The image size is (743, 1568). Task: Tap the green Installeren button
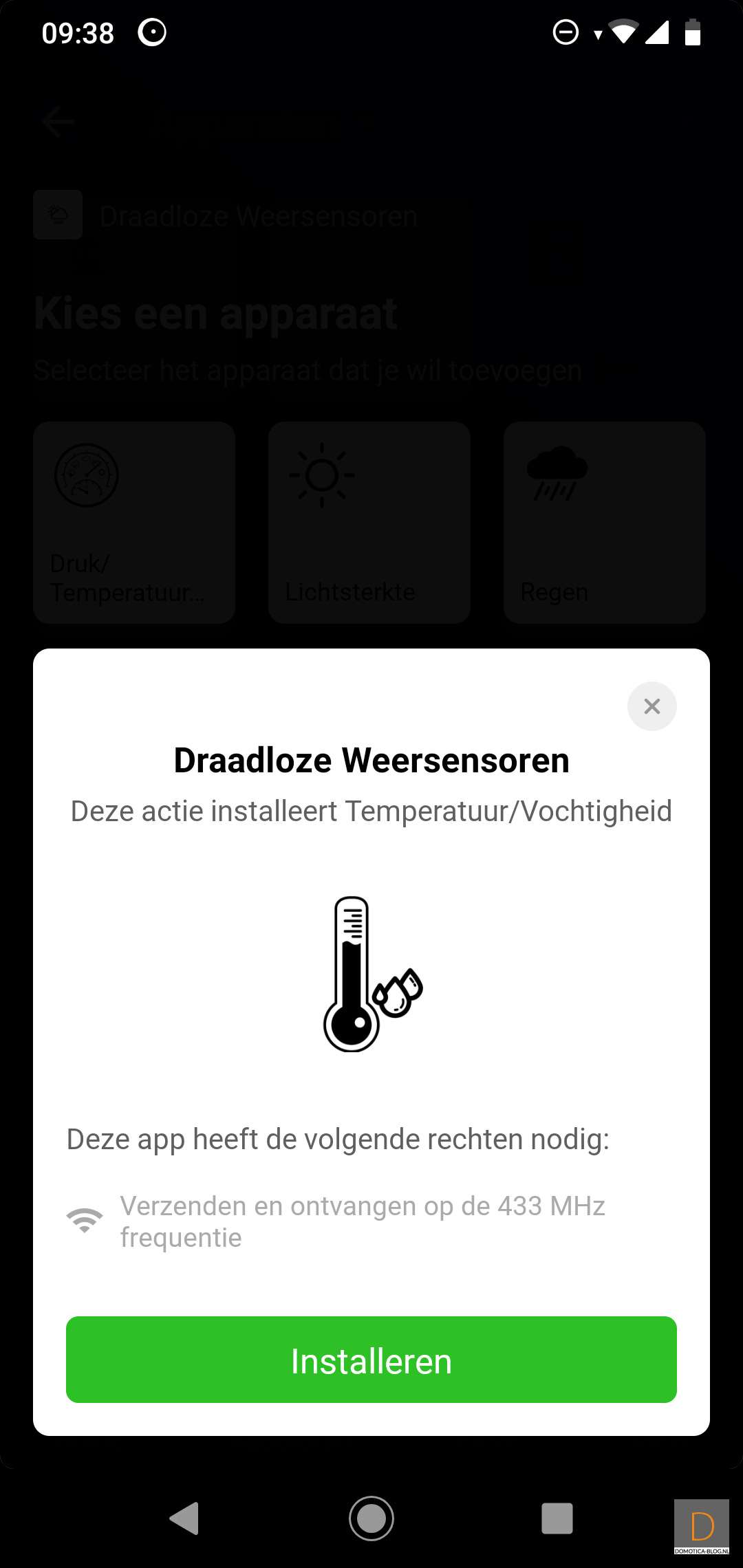coord(371,1360)
